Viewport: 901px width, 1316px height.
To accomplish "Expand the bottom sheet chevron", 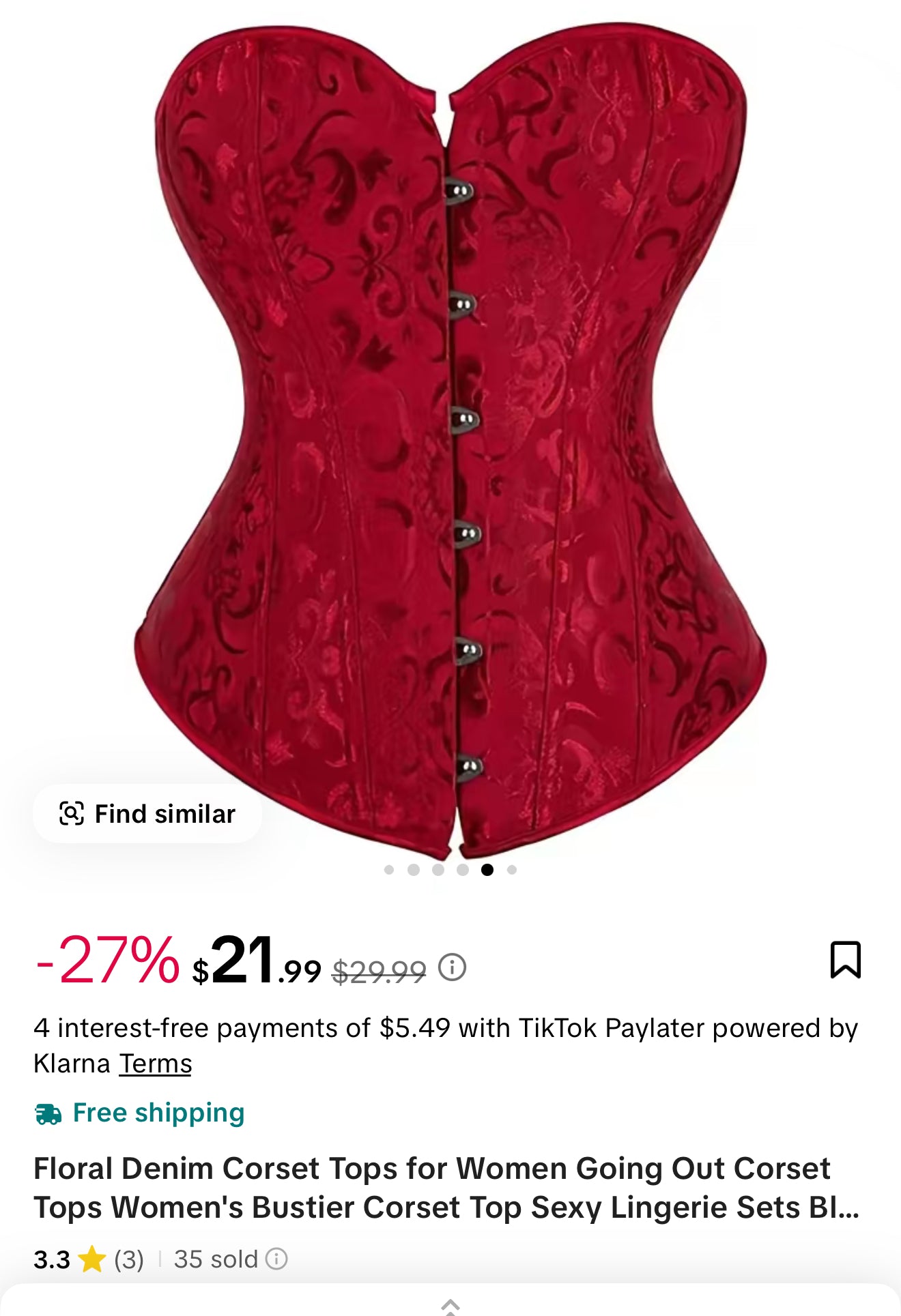I will pyautogui.click(x=450, y=1305).
